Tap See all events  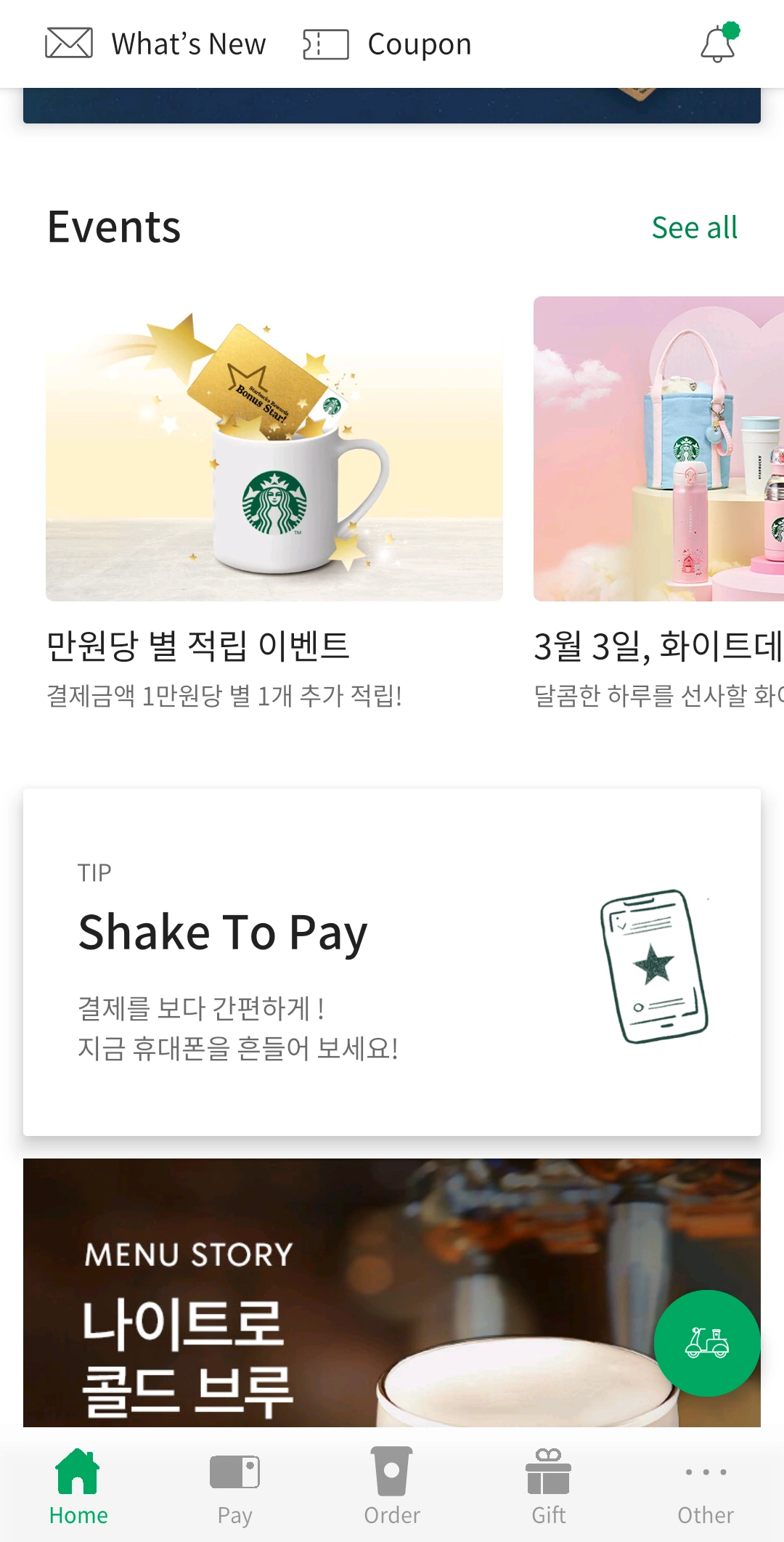[694, 227]
